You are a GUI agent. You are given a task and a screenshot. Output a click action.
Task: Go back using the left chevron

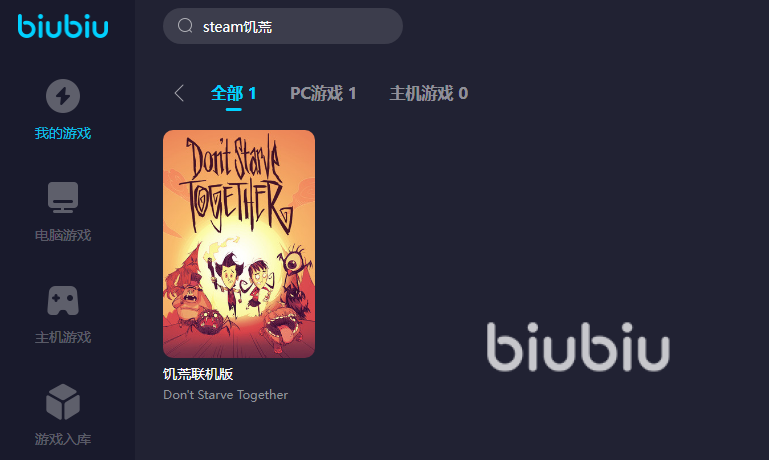(179, 93)
